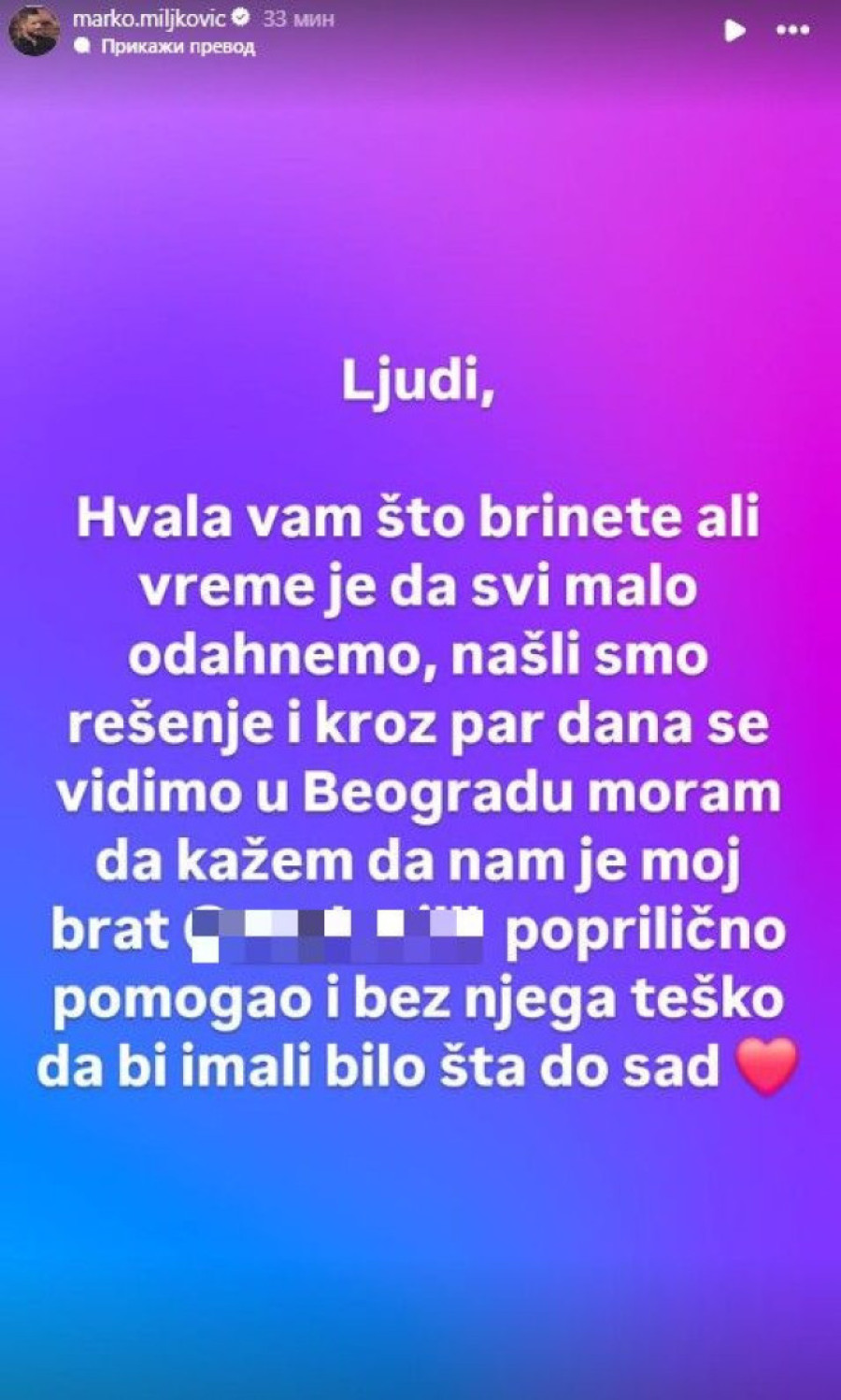The width and height of the screenshot is (841, 1400).
Task: Open marko.miljkovic's profile picture
Action: pyautogui.click(x=35, y=30)
